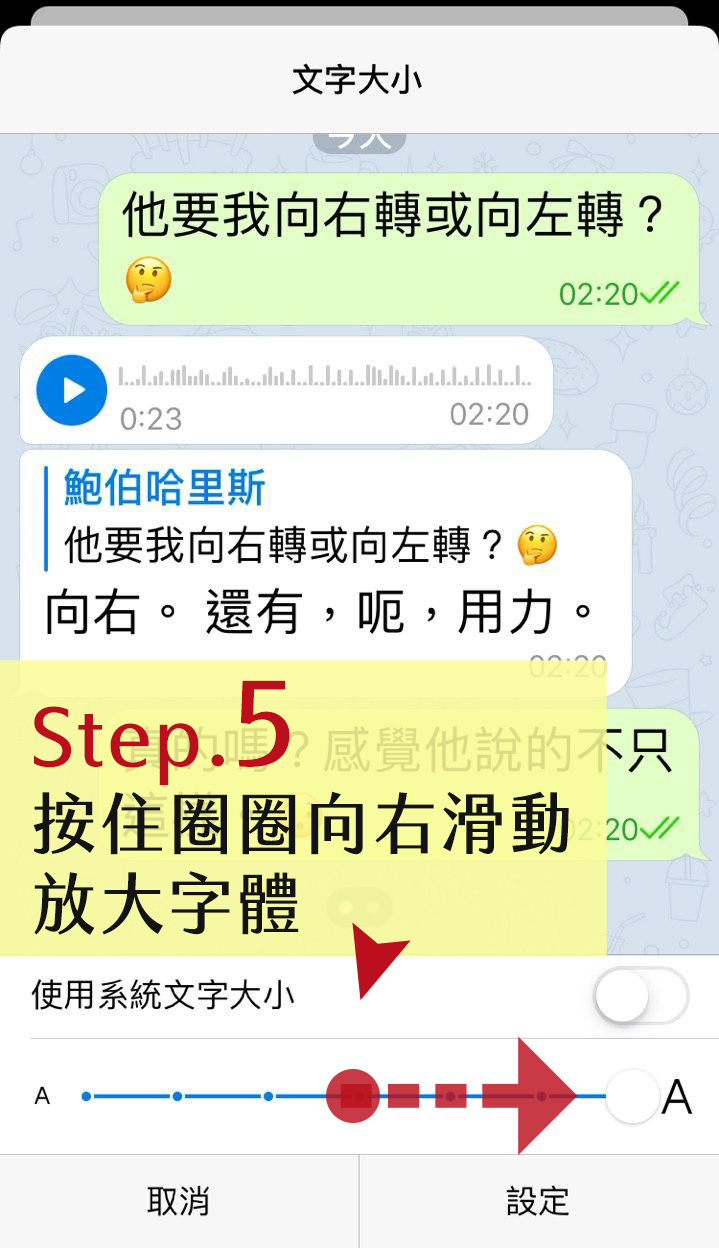Screen dimensions: 719x1248
Task: Enable the 使用系統文字大小 switch
Action: point(640,997)
